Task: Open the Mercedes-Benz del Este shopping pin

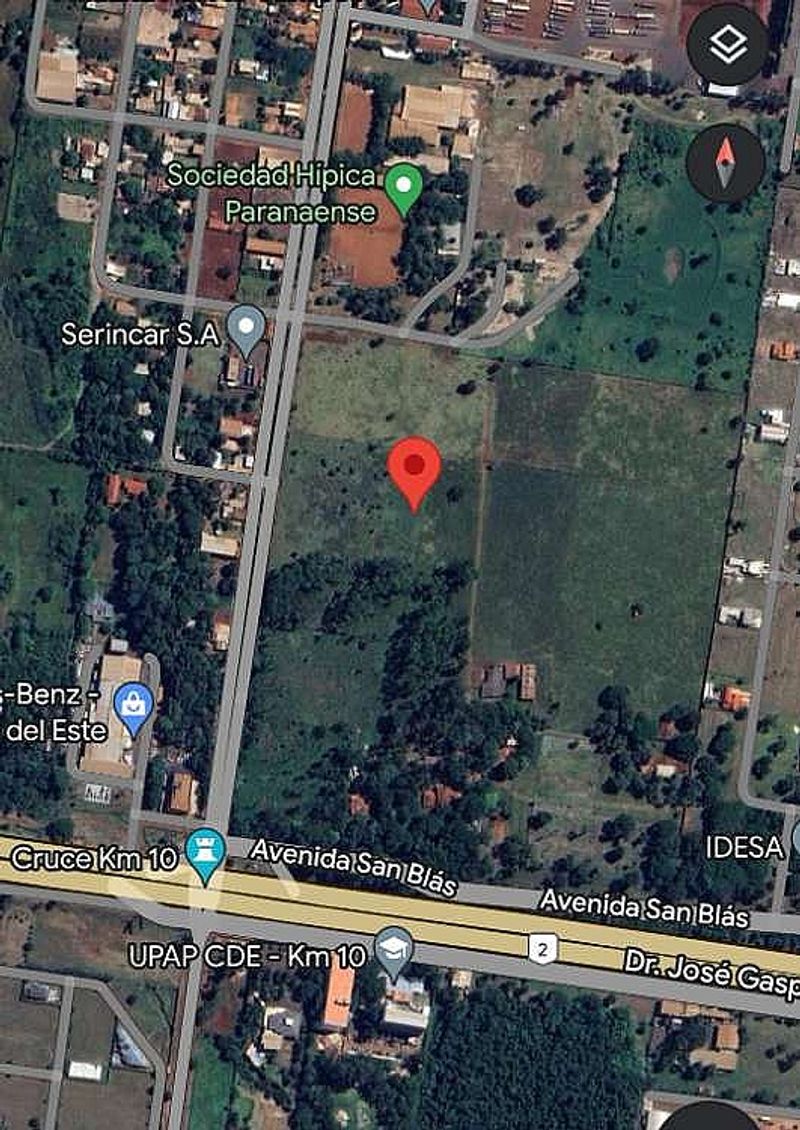Action: [x=133, y=706]
